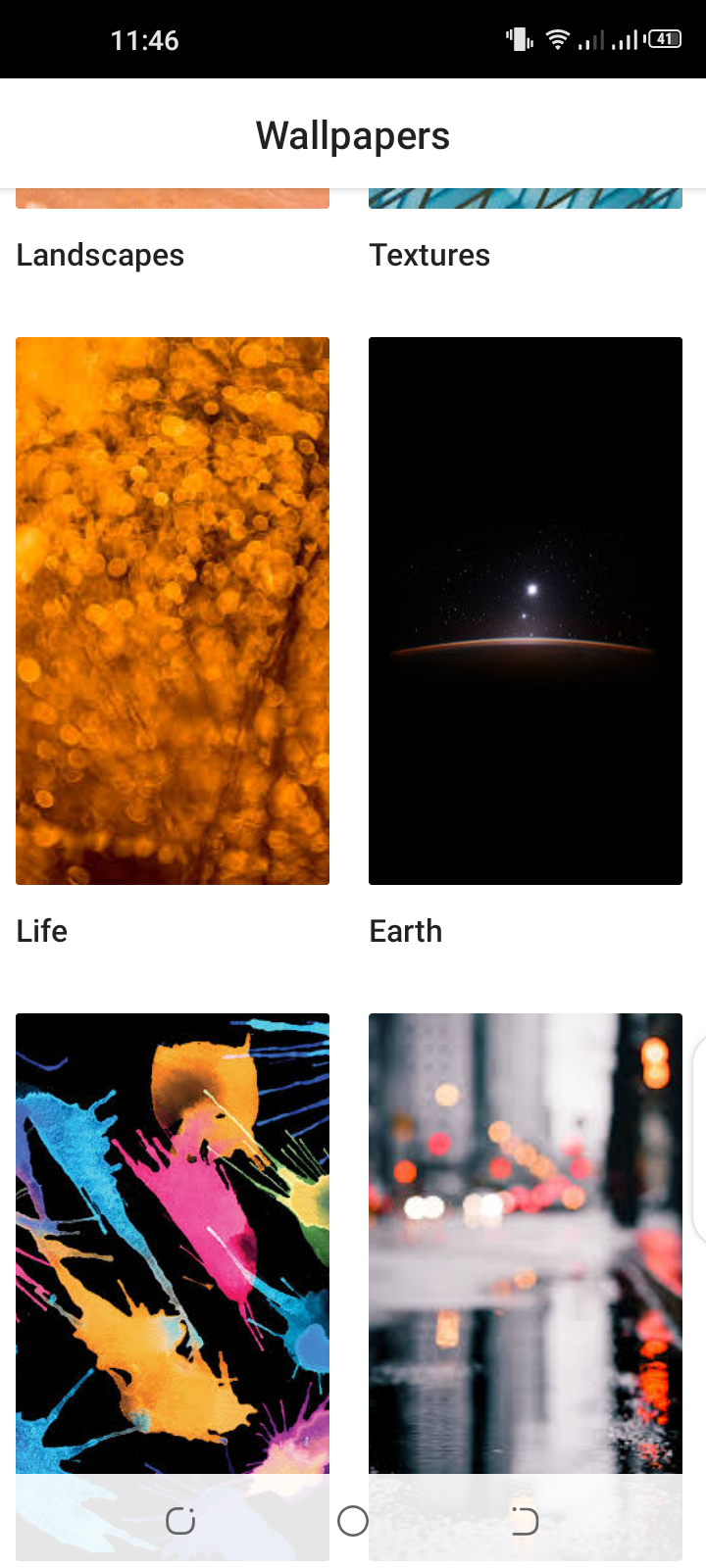Go to the home screen

pos(353,1521)
